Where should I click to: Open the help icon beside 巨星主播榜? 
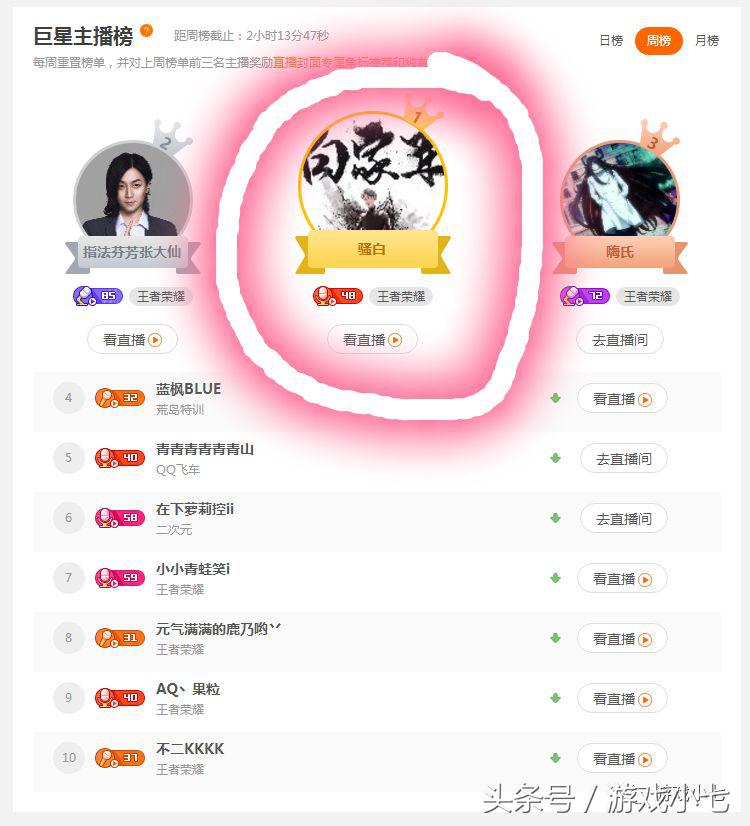pos(147,31)
